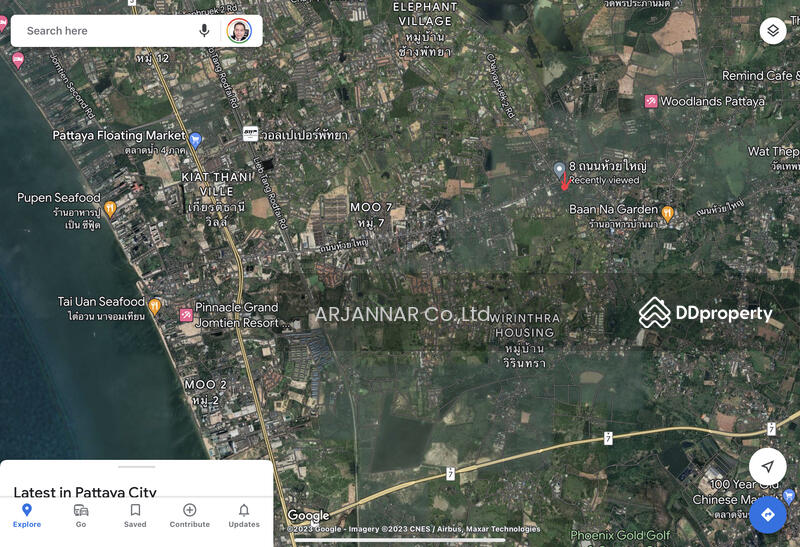Image resolution: width=800 pixels, height=547 pixels.
Task: Switch to the Updates tab
Action: 244,515
